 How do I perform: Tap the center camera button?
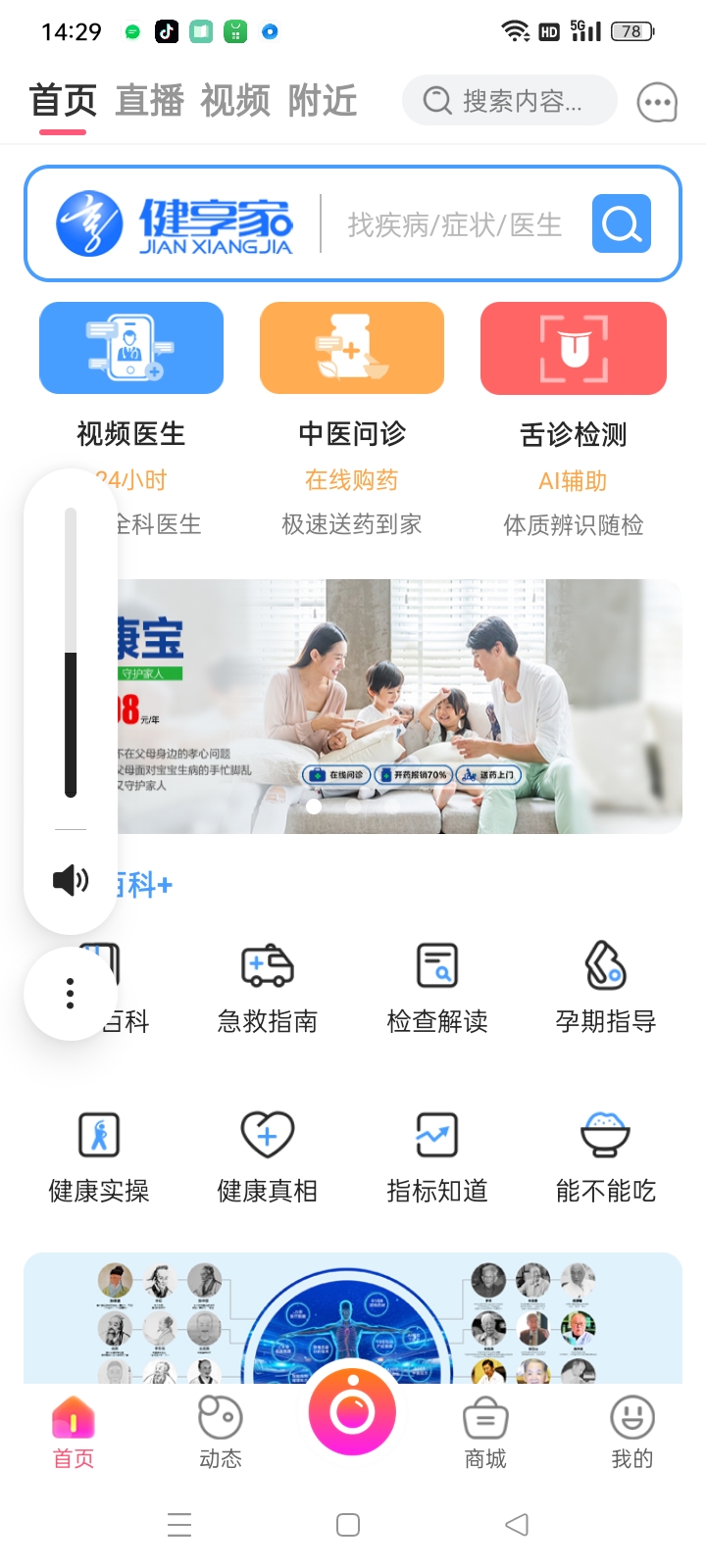click(352, 1412)
